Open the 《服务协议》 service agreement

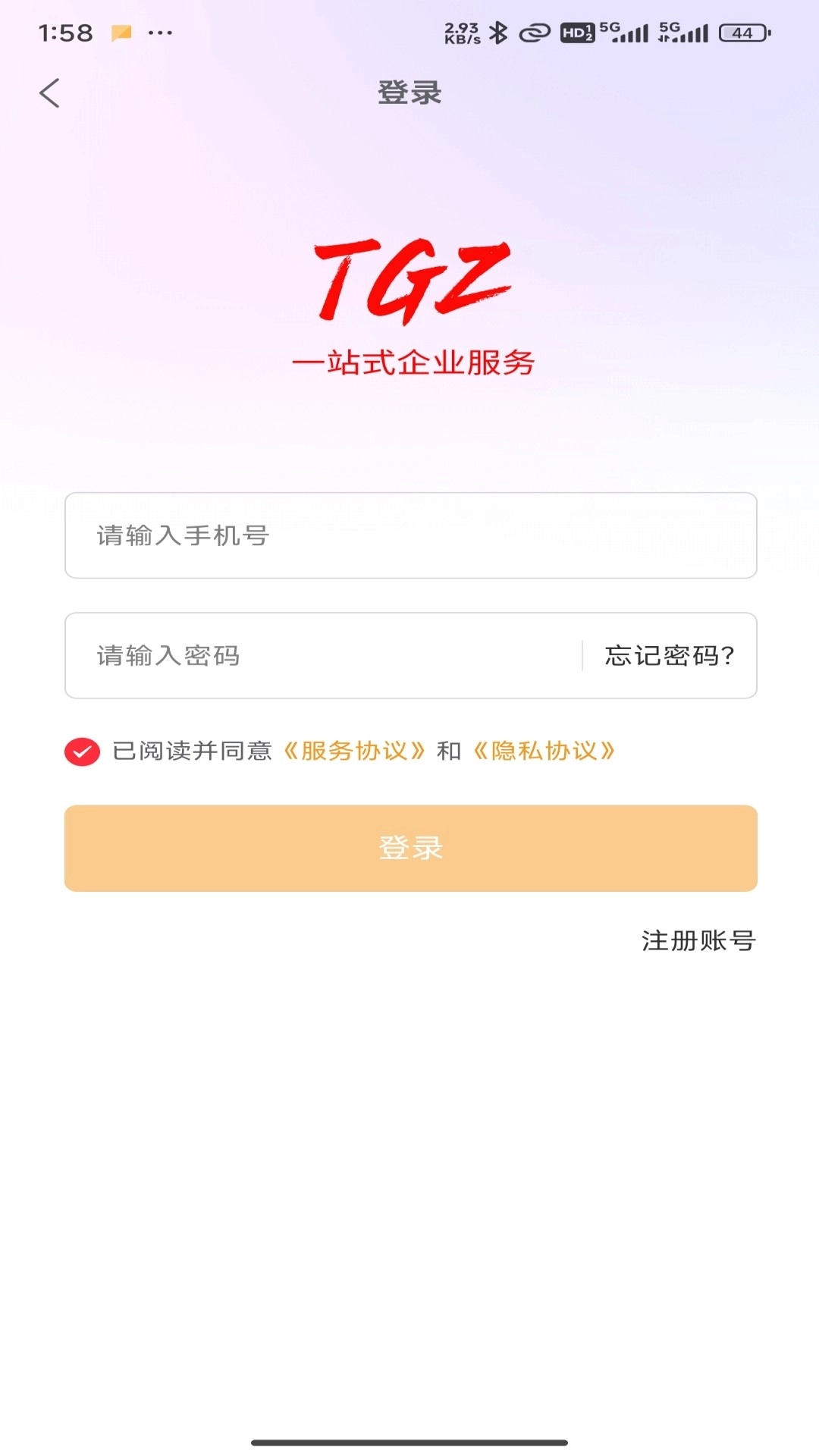tap(353, 752)
